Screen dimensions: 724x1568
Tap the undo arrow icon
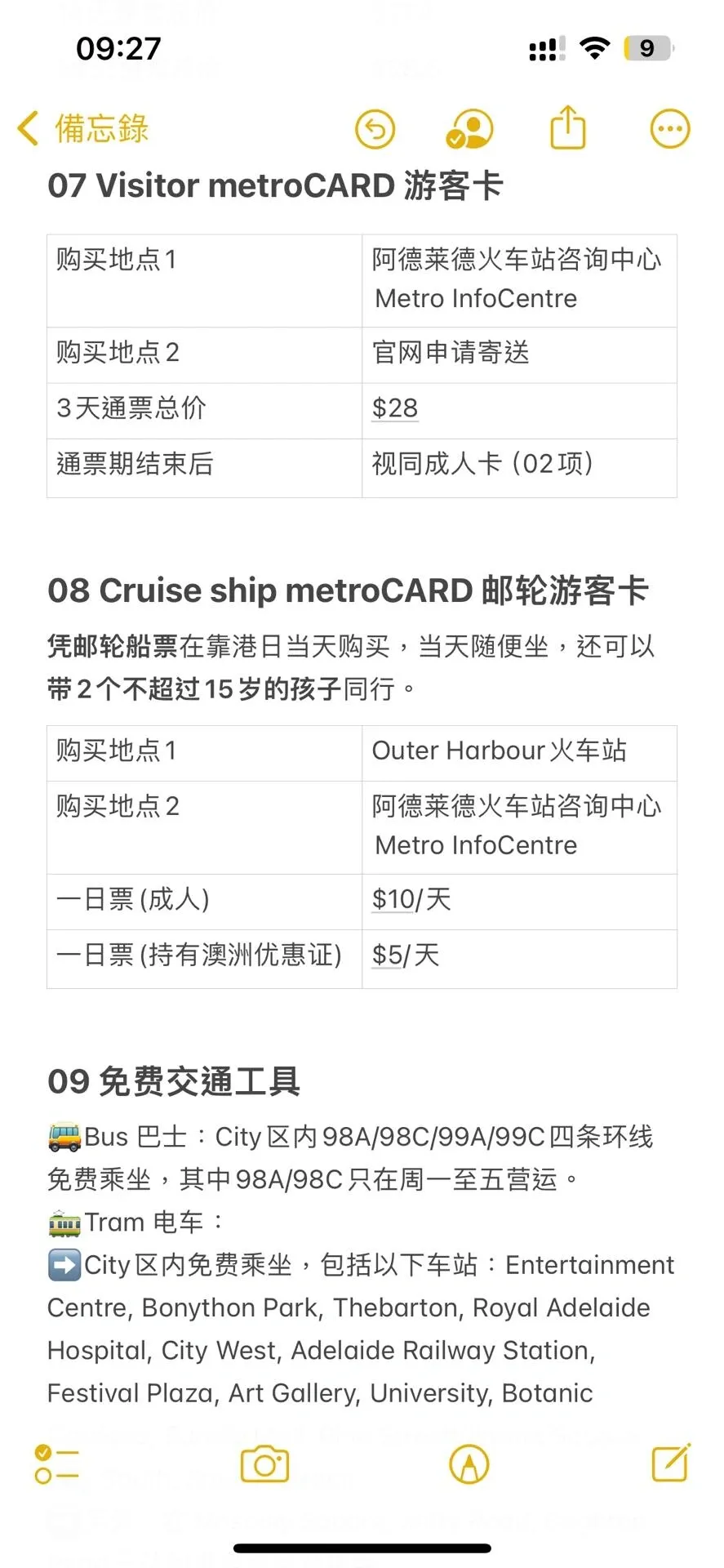click(x=375, y=129)
